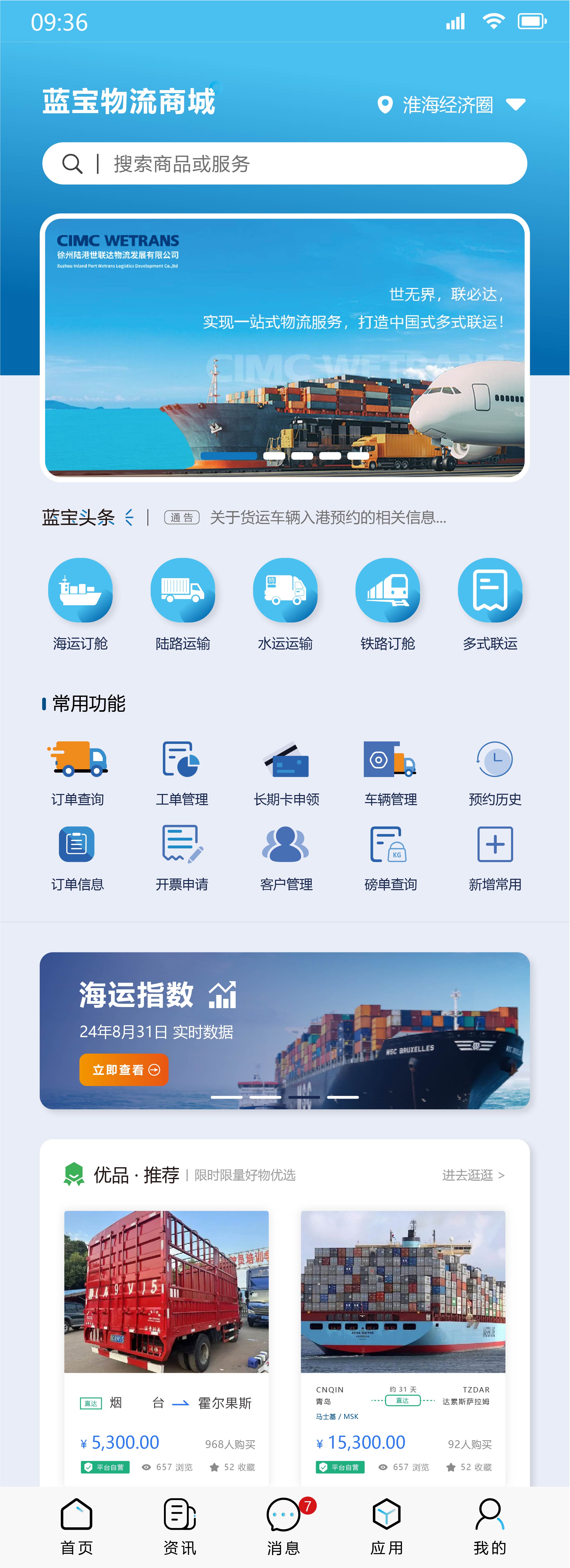Open the 淮海经济圈 region dropdown
Image resolution: width=570 pixels, height=1568 pixels.
click(x=450, y=105)
